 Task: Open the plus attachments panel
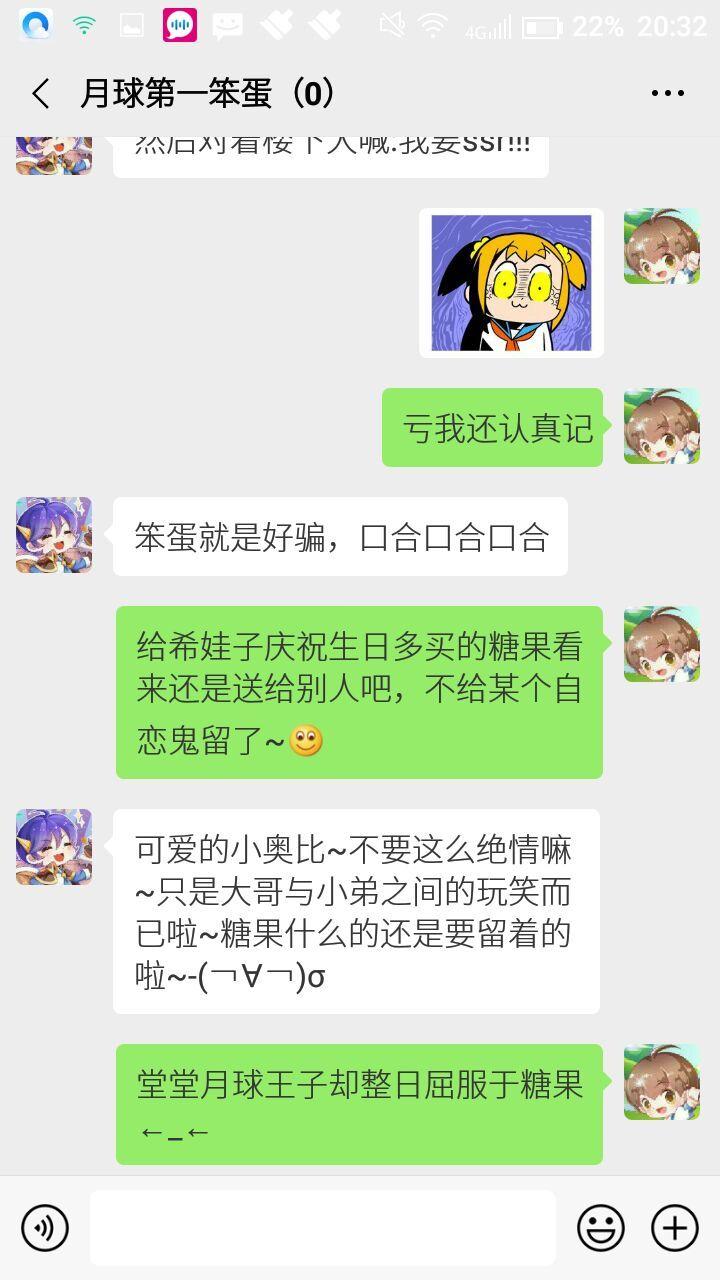(675, 1228)
